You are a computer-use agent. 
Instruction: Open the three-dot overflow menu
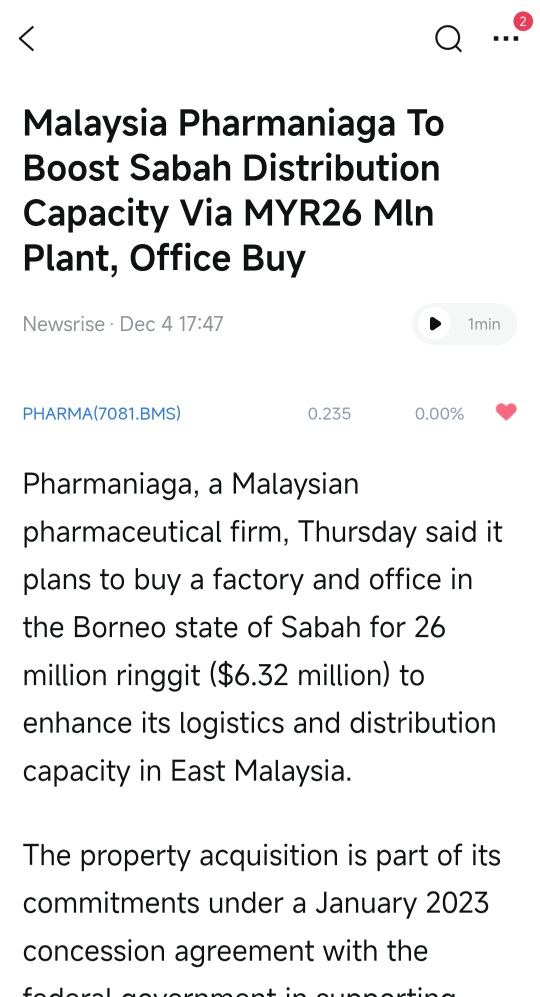[x=506, y=39]
